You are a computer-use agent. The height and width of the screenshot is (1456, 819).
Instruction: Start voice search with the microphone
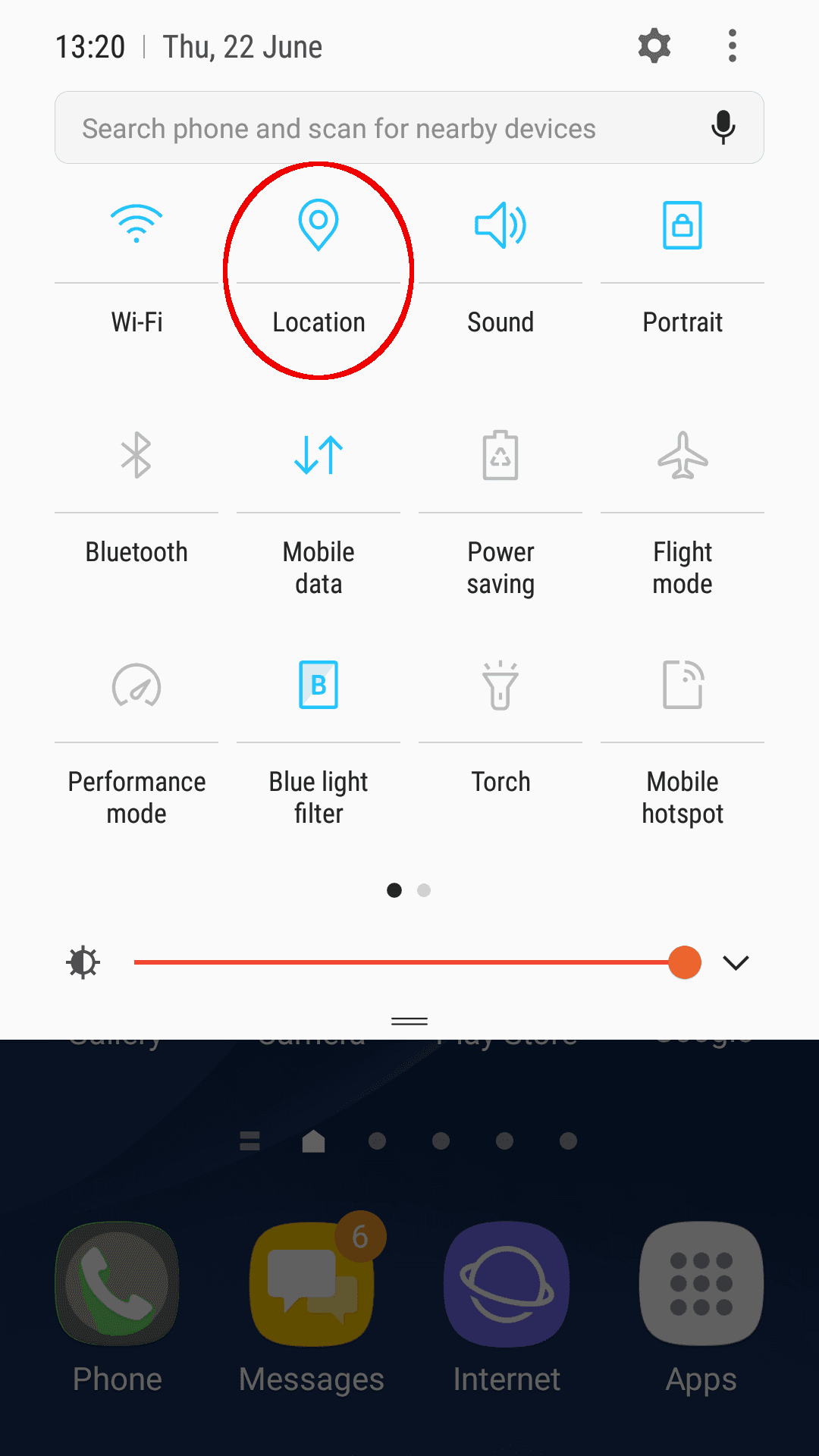(723, 127)
